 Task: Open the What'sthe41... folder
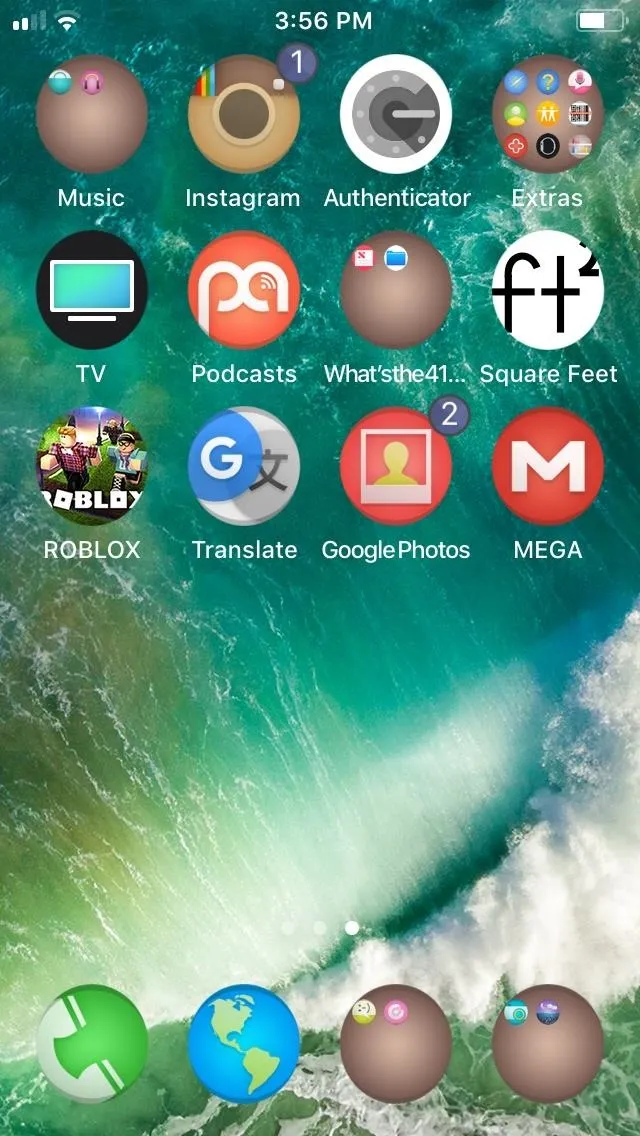coord(396,290)
